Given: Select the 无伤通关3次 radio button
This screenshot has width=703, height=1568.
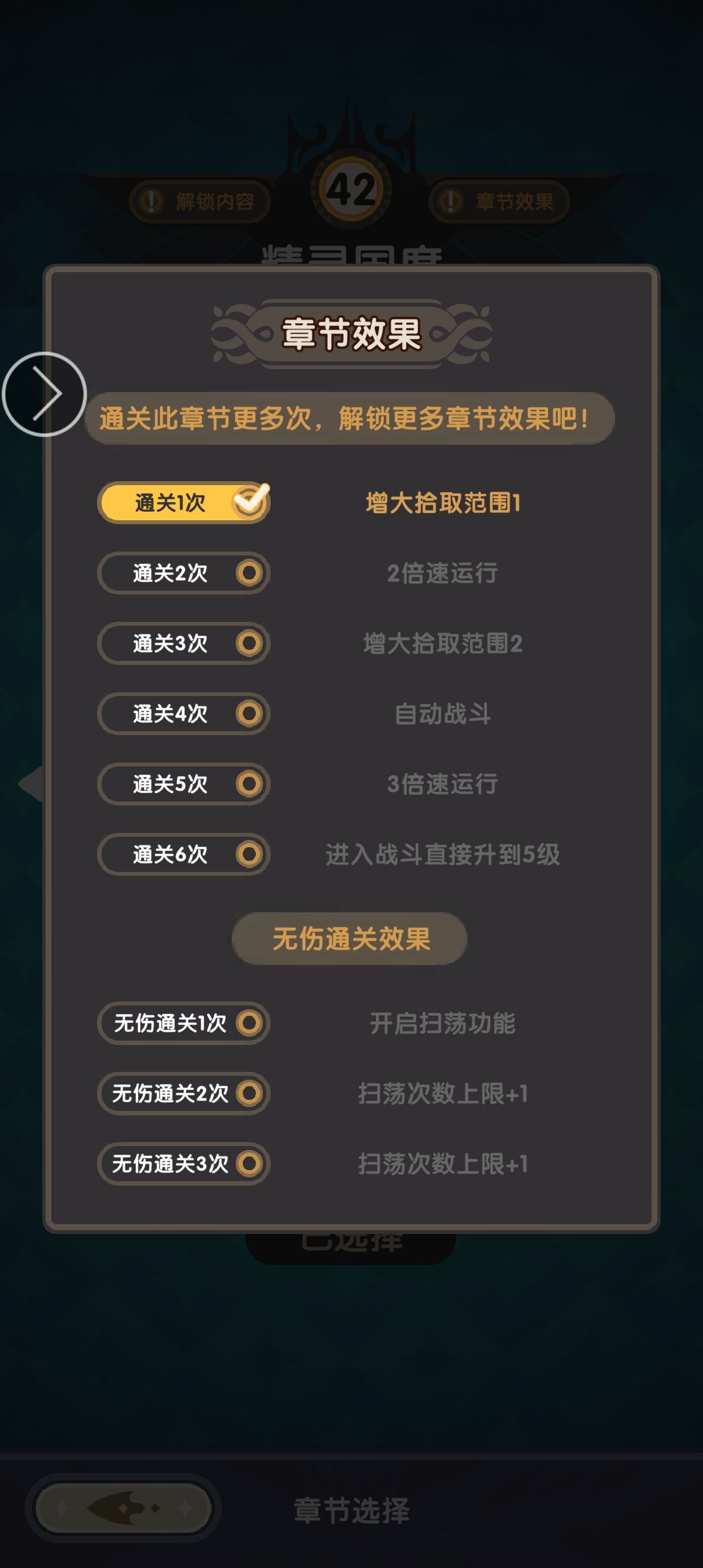Looking at the screenshot, I should pyautogui.click(x=249, y=1164).
